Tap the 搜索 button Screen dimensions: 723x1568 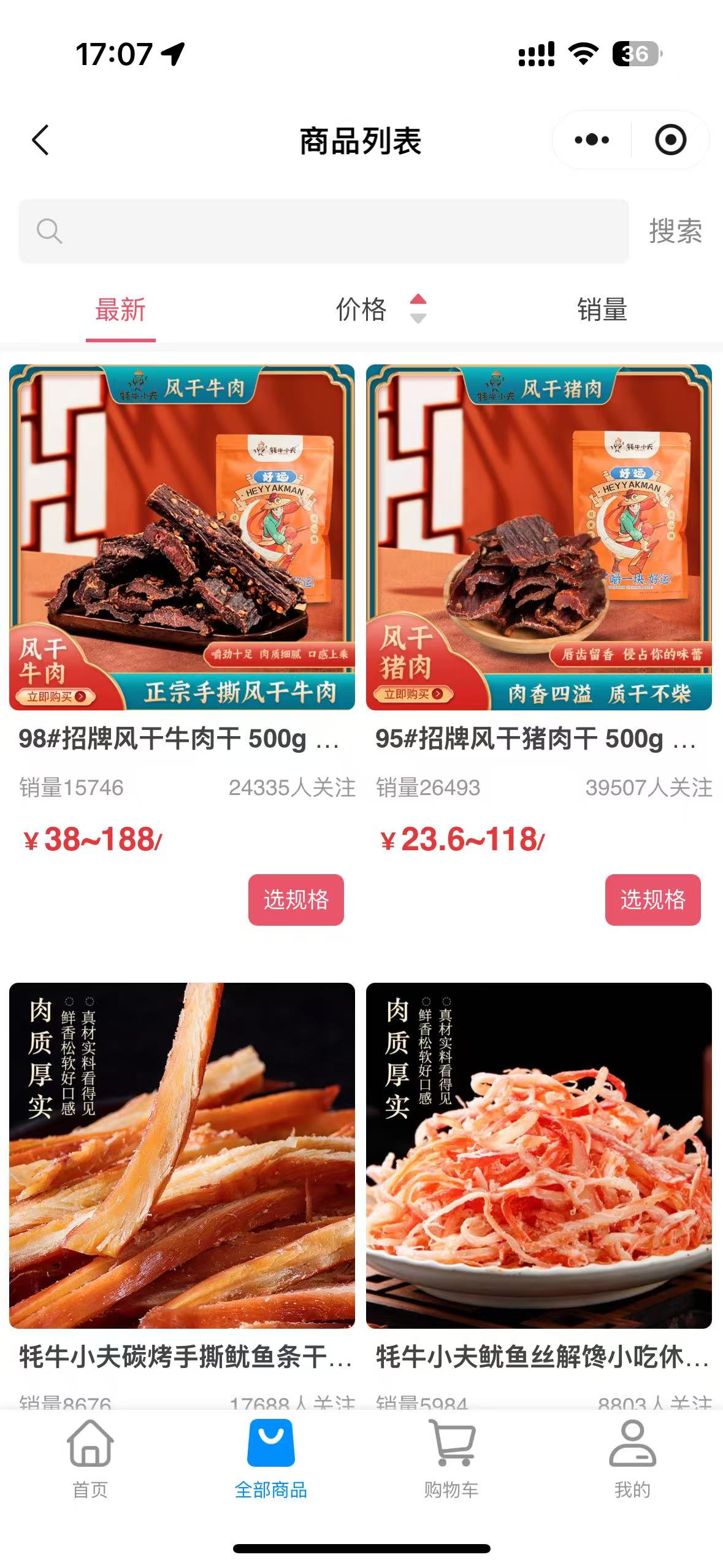pos(675,231)
